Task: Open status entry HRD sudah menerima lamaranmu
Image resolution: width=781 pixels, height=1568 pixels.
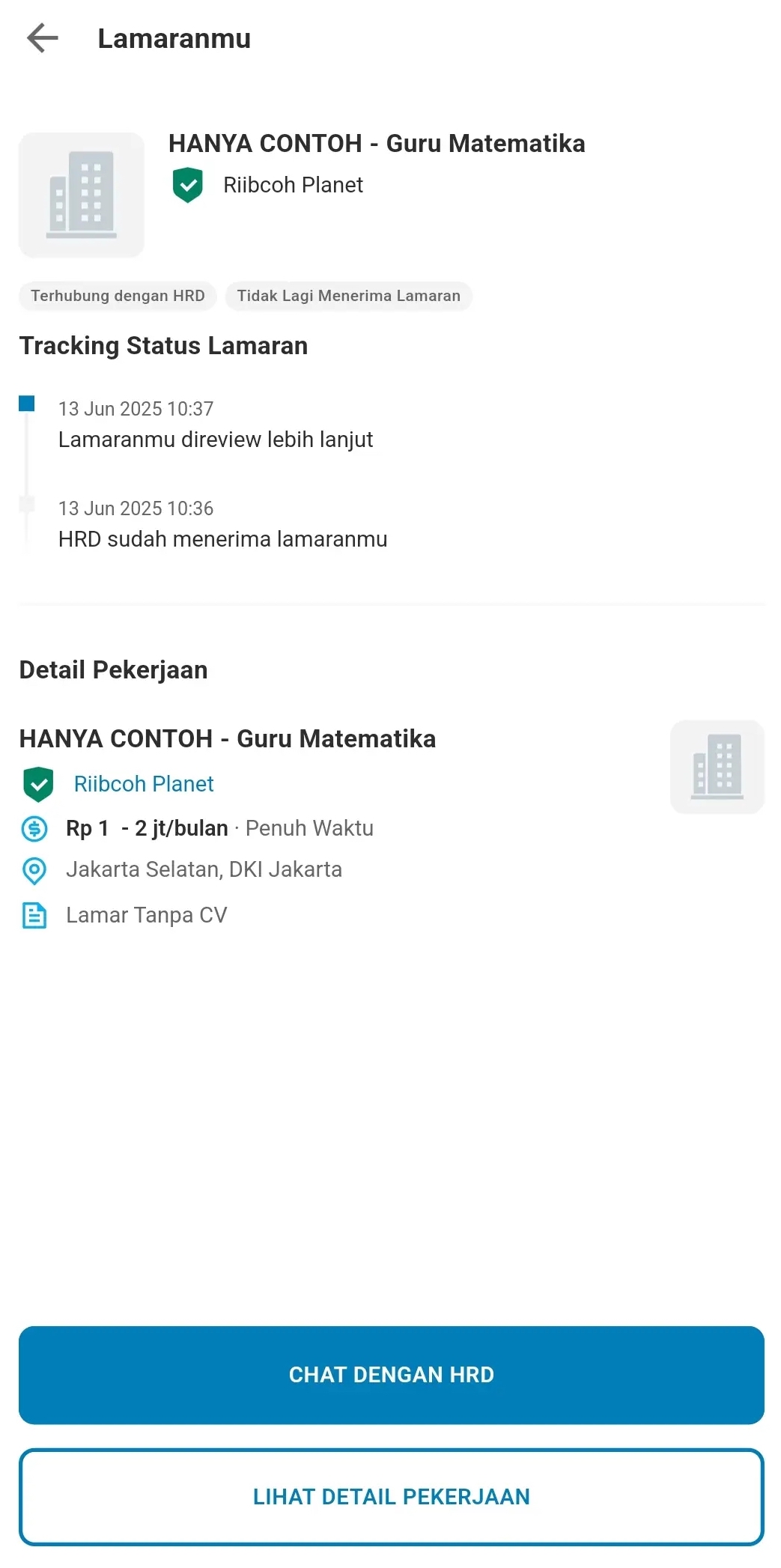Action: coord(222,538)
